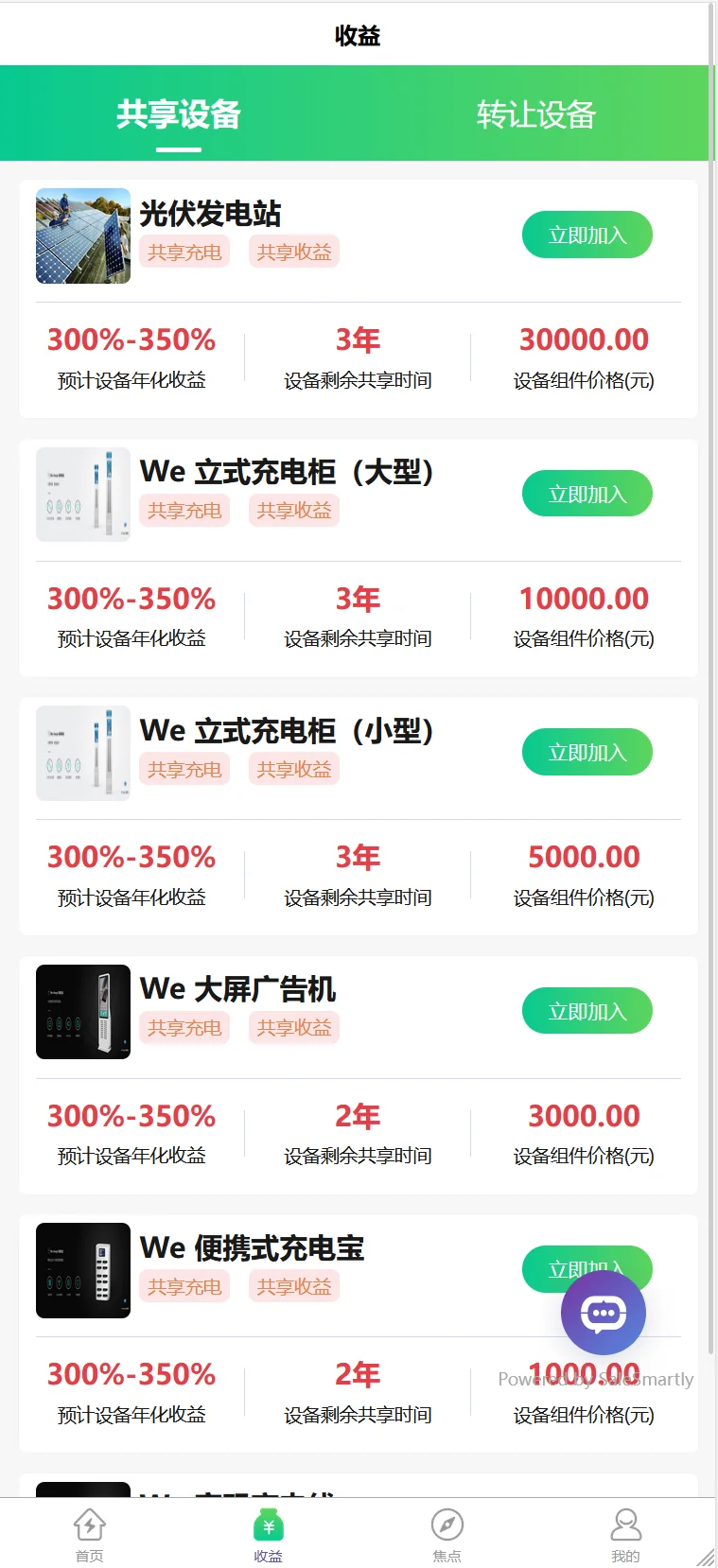Switch to the 转让设备 tab
Image resolution: width=718 pixels, height=1568 pixels.
535,114
